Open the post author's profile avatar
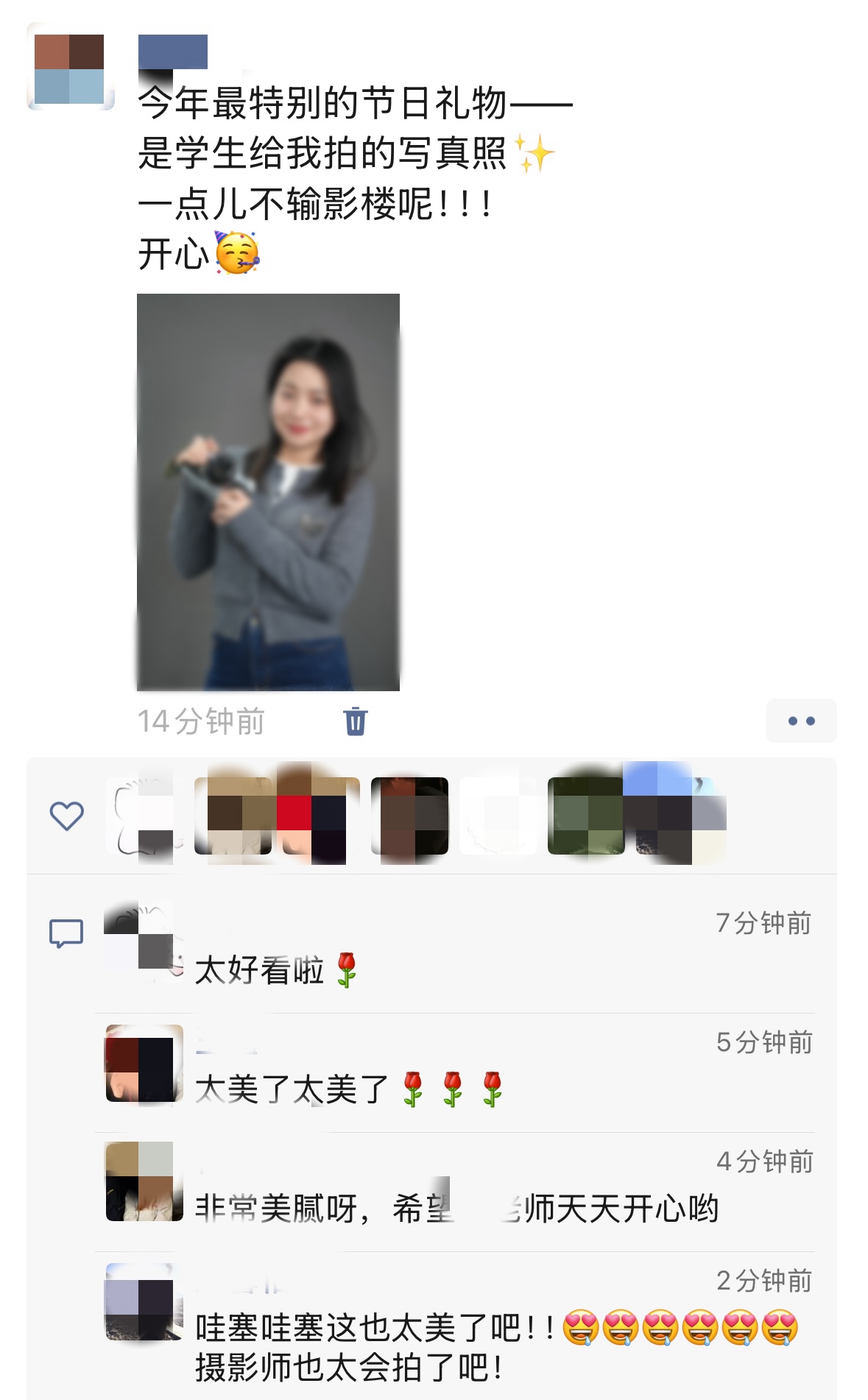The height and width of the screenshot is (1400, 868). point(70,67)
